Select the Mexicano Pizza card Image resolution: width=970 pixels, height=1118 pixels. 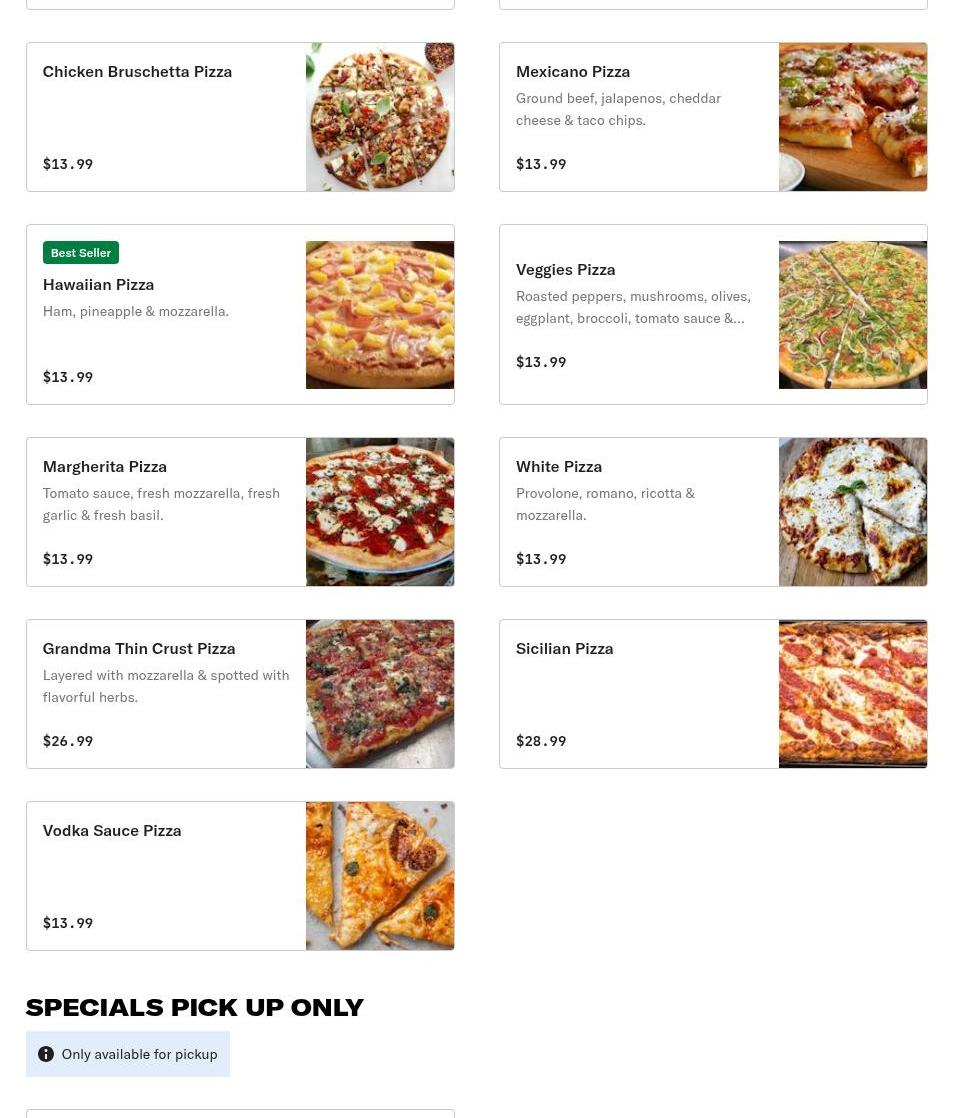(713, 117)
